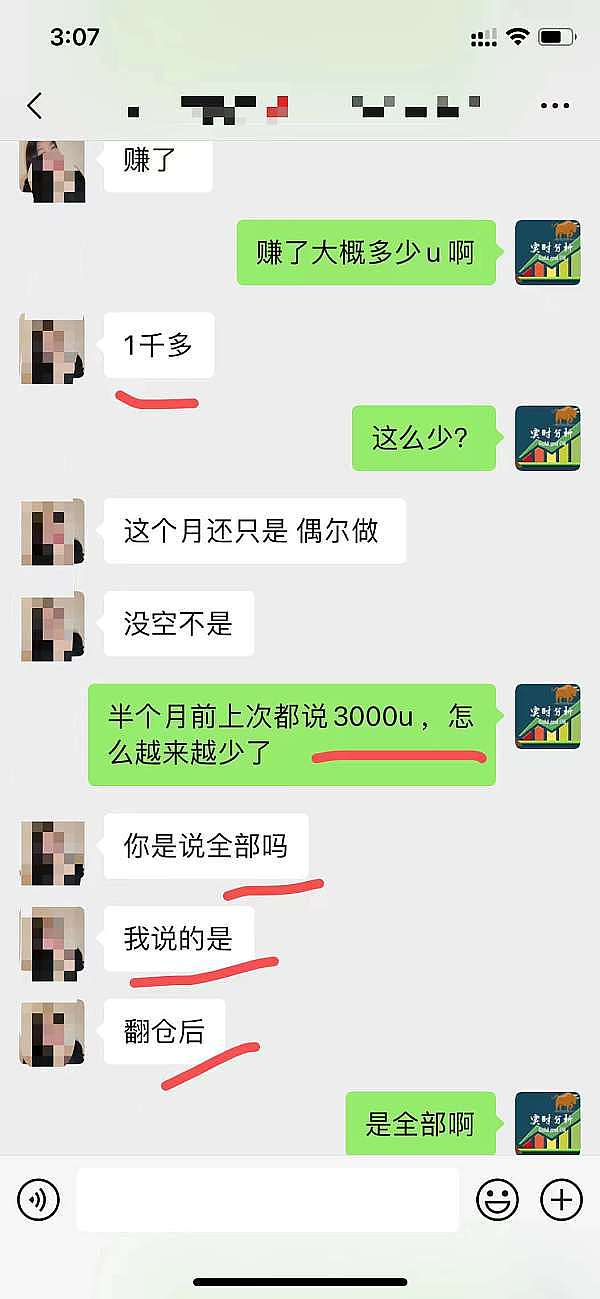Focus the message text field
The height and width of the screenshot is (1299, 600).
[268, 1199]
